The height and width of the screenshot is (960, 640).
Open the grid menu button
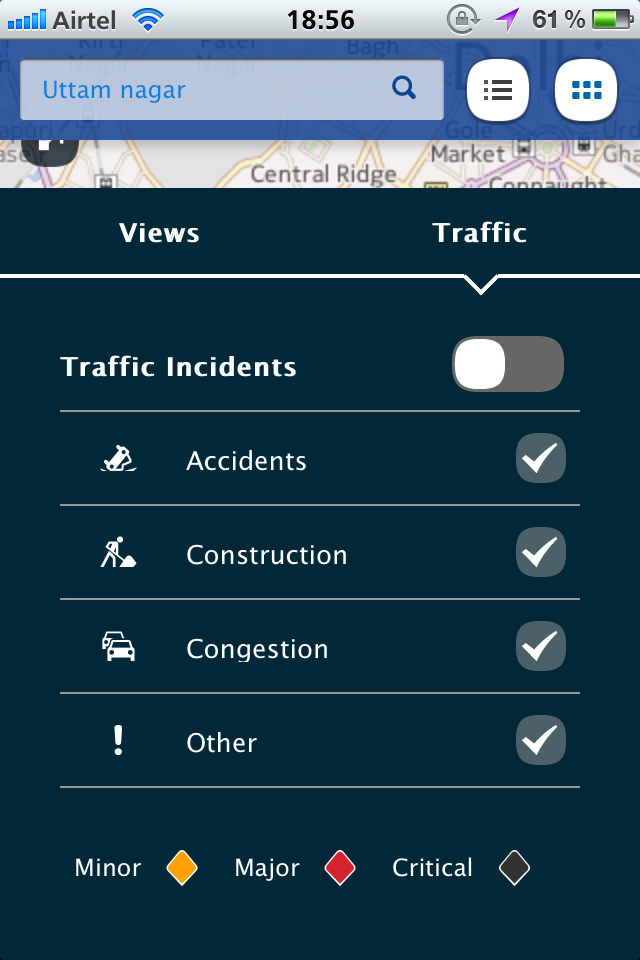[x=586, y=90]
